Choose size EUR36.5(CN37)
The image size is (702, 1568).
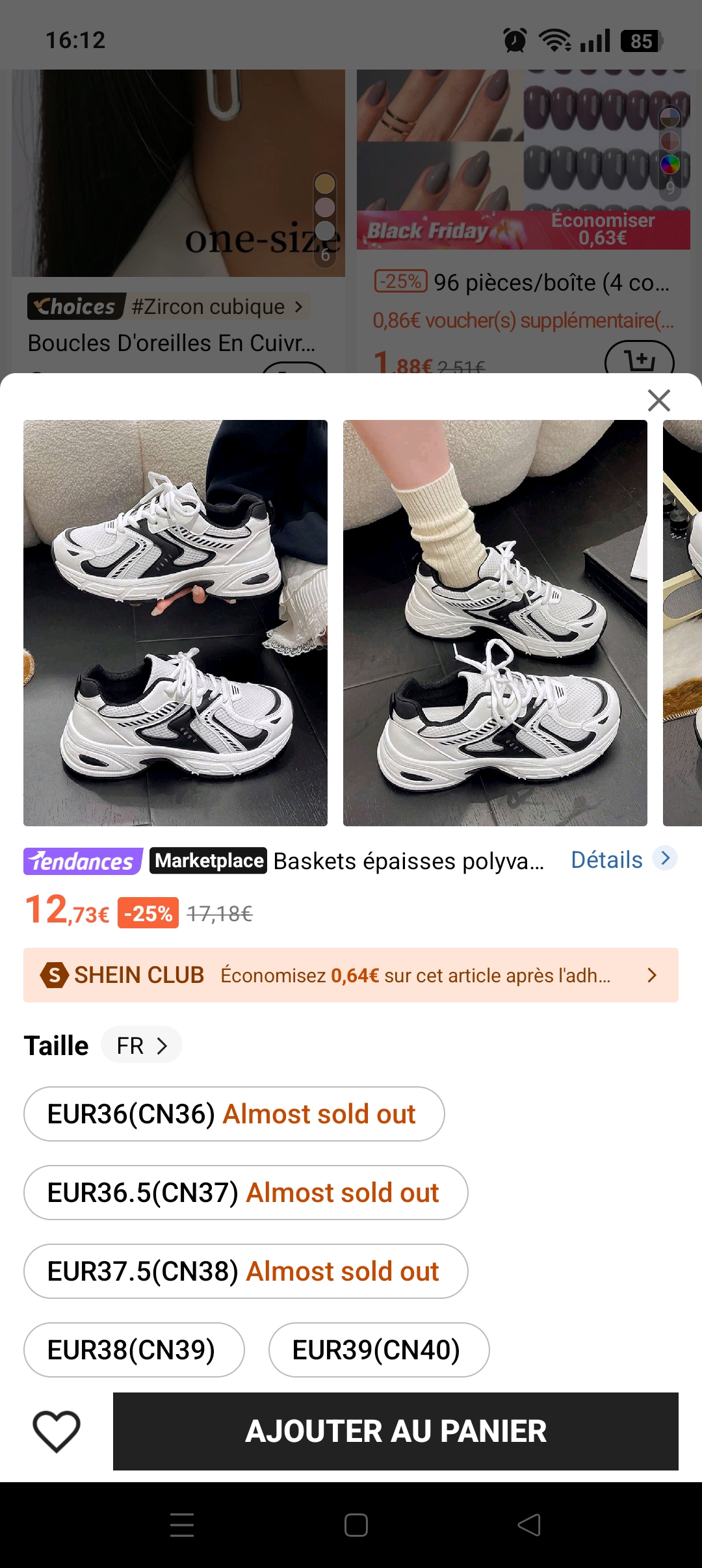click(x=246, y=1192)
